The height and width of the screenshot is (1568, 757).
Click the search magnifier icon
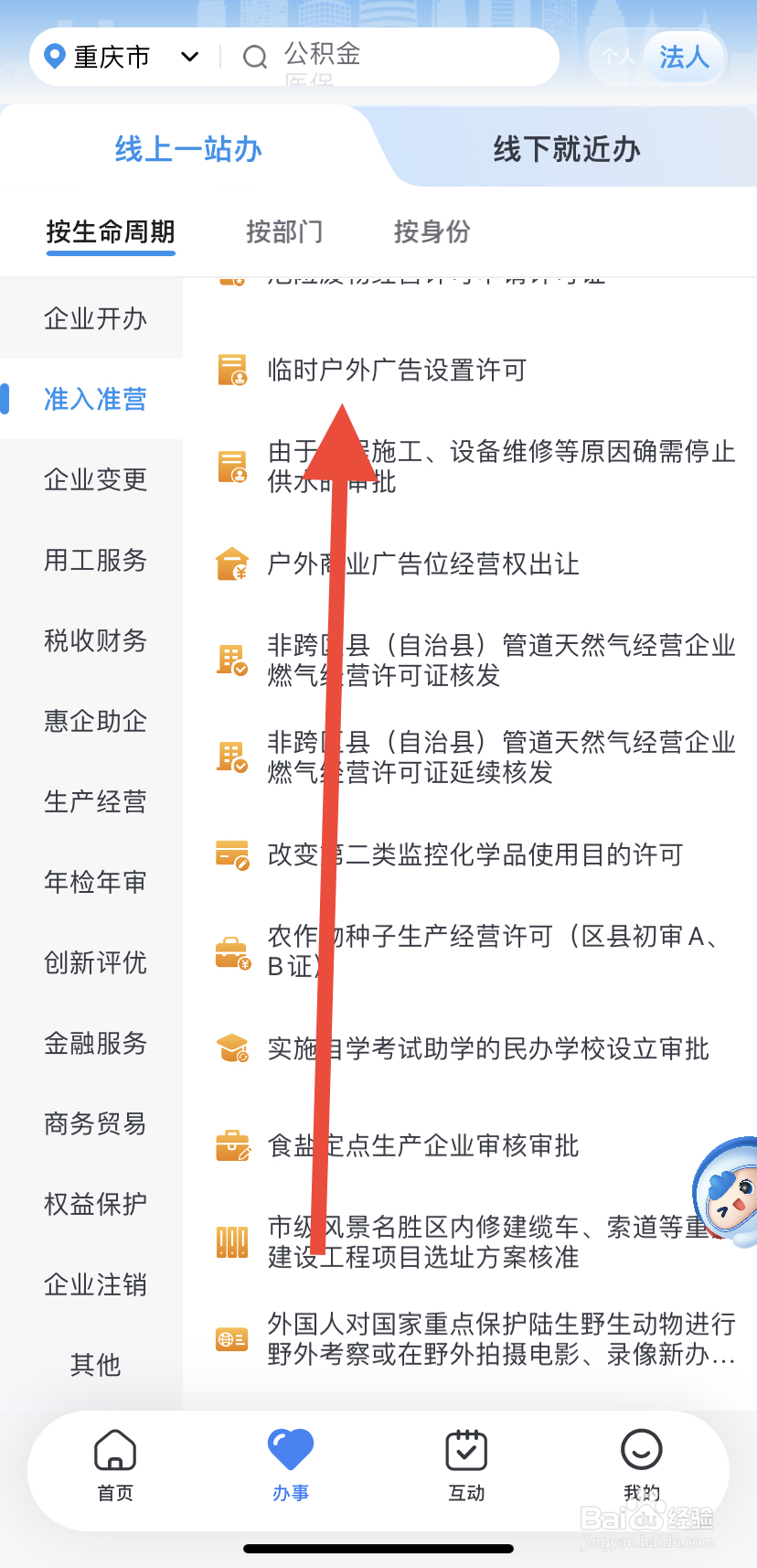254,56
